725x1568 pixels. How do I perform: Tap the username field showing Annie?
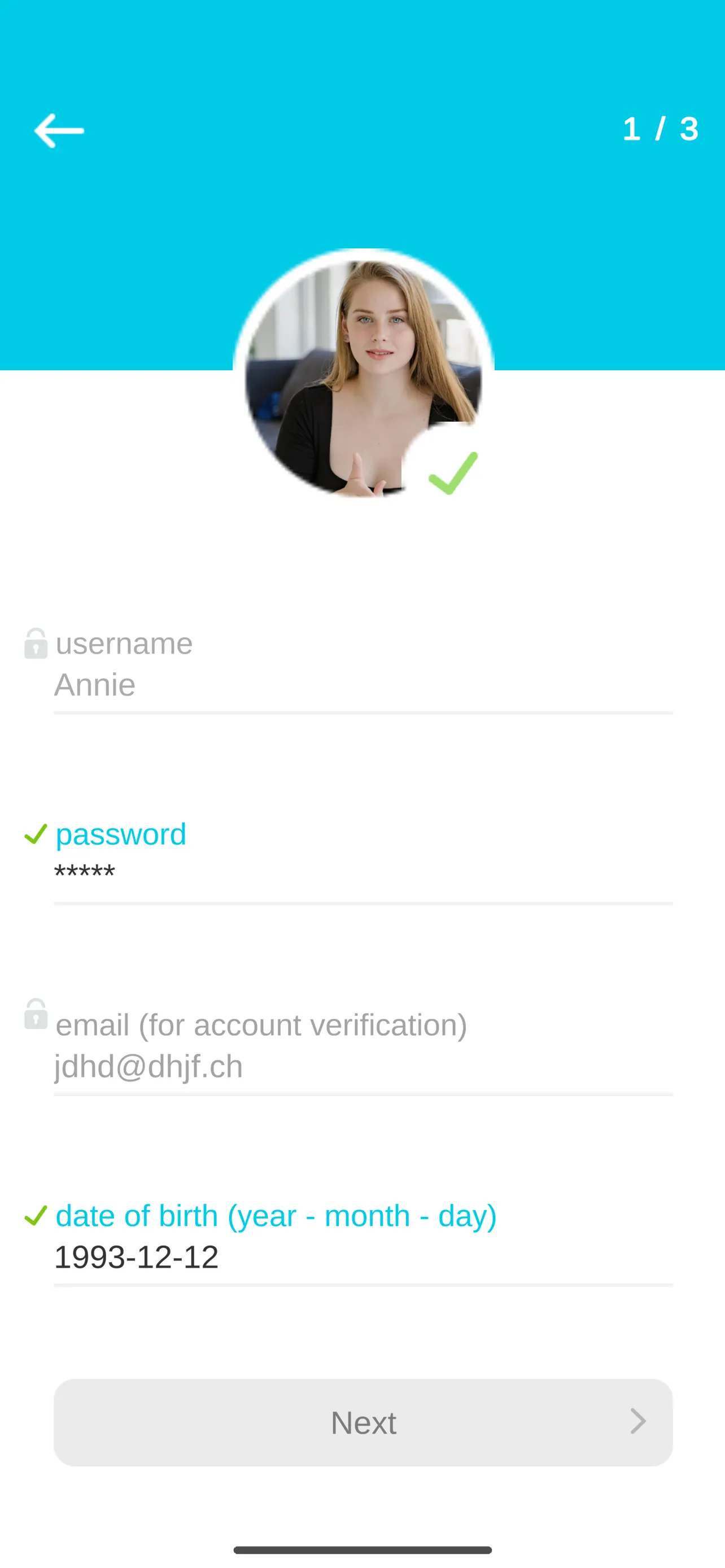[363, 685]
